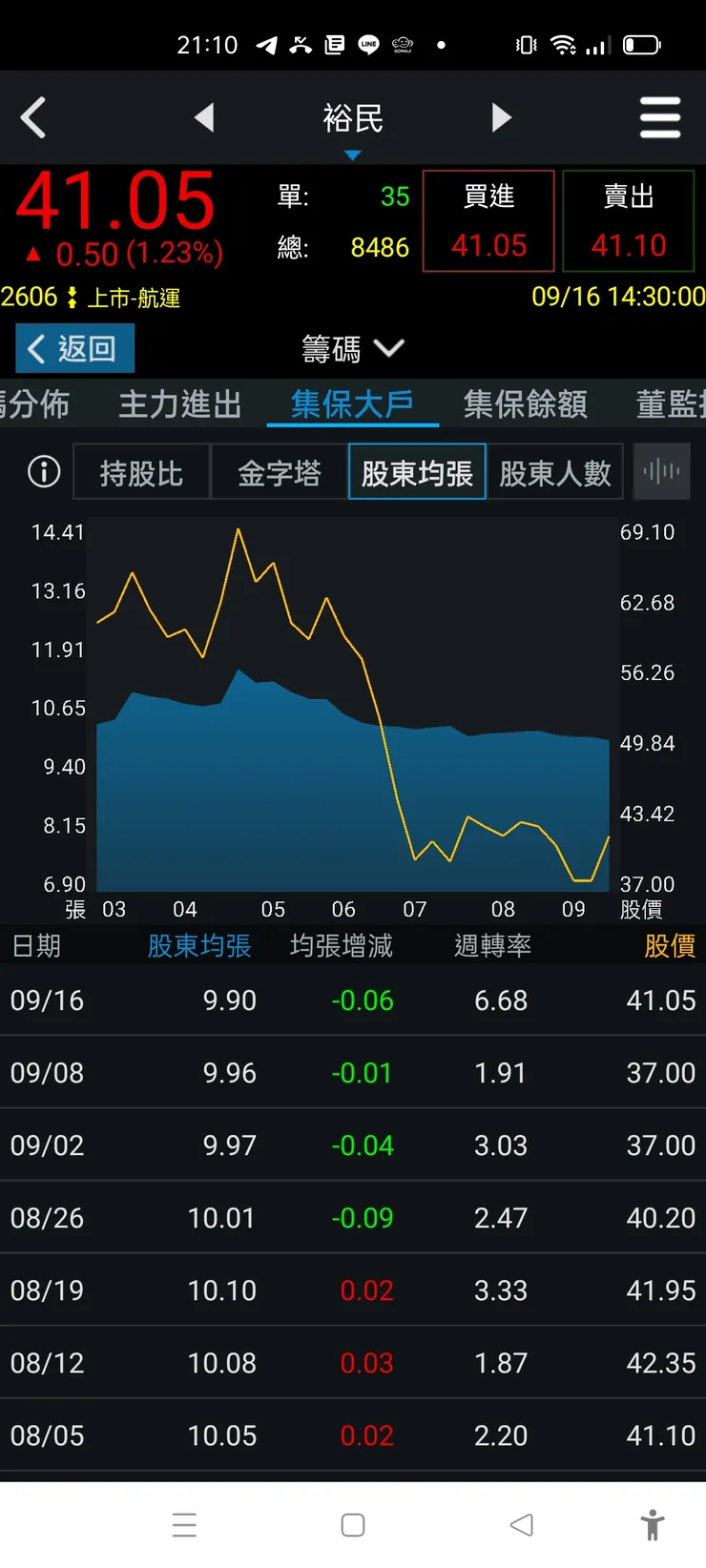The width and height of the screenshot is (706, 1568).
Task: Switch to the next stock with right arrow
Action: 502,116
